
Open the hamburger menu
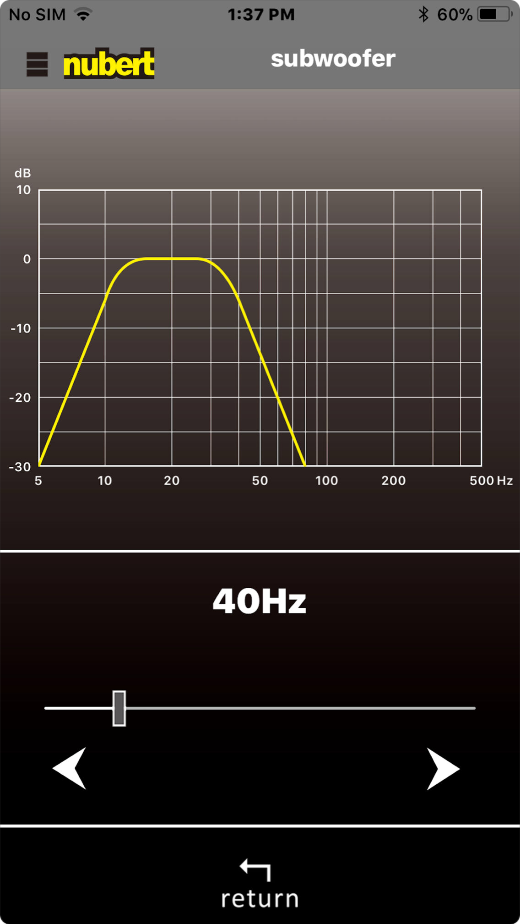[37, 64]
